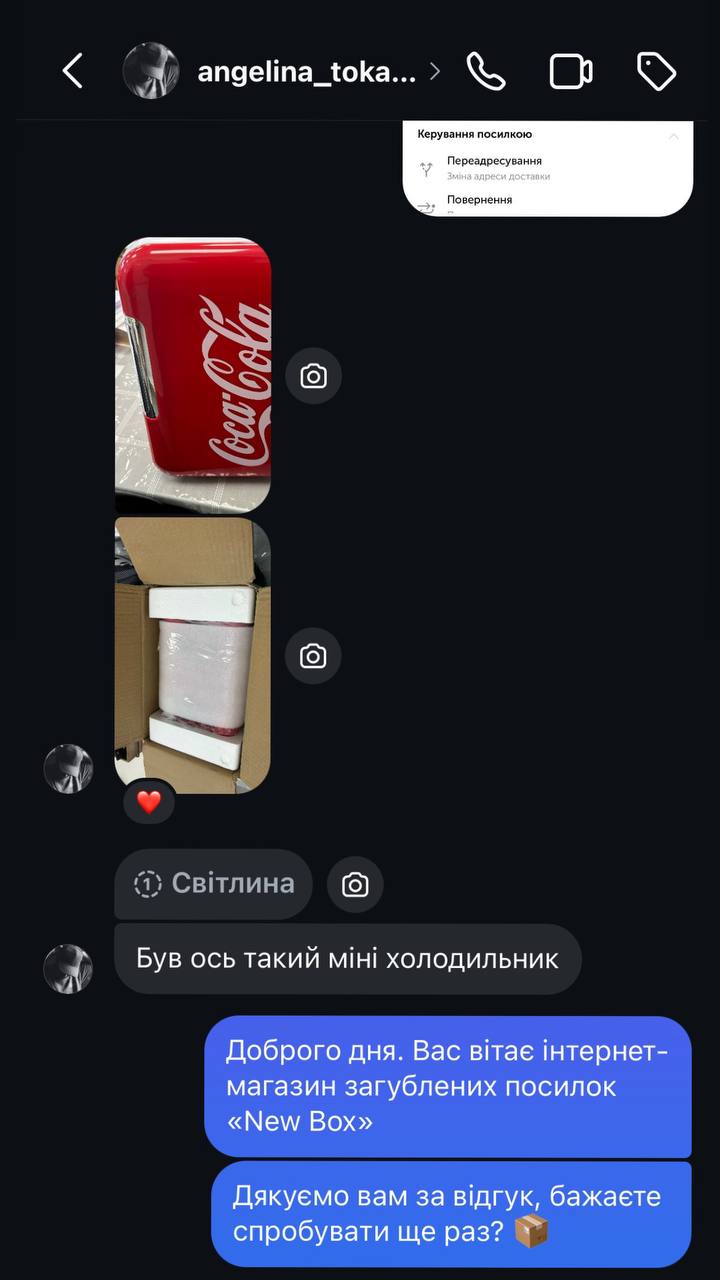720x1280 pixels.
Task: Open the Coca-Cola fridge photo
Action: pyautogui.click(x=193, y=375)
